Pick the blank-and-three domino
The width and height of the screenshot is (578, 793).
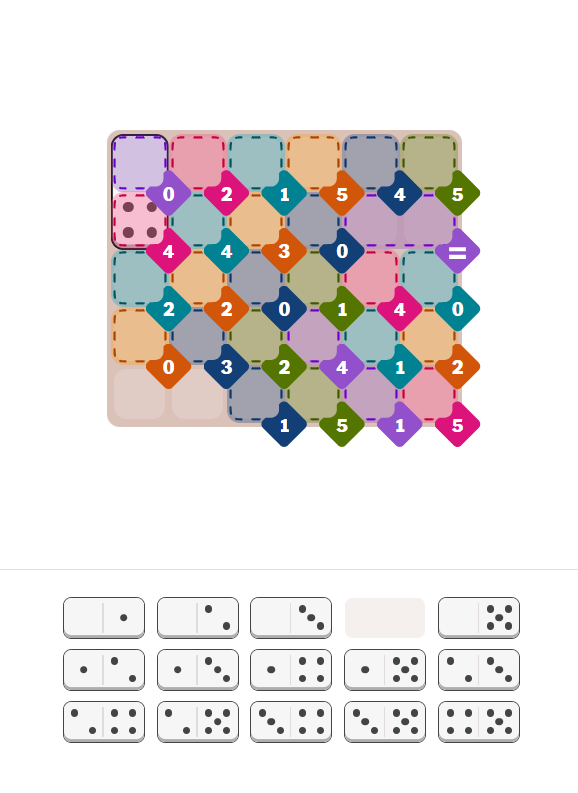(x=291, y=618)
